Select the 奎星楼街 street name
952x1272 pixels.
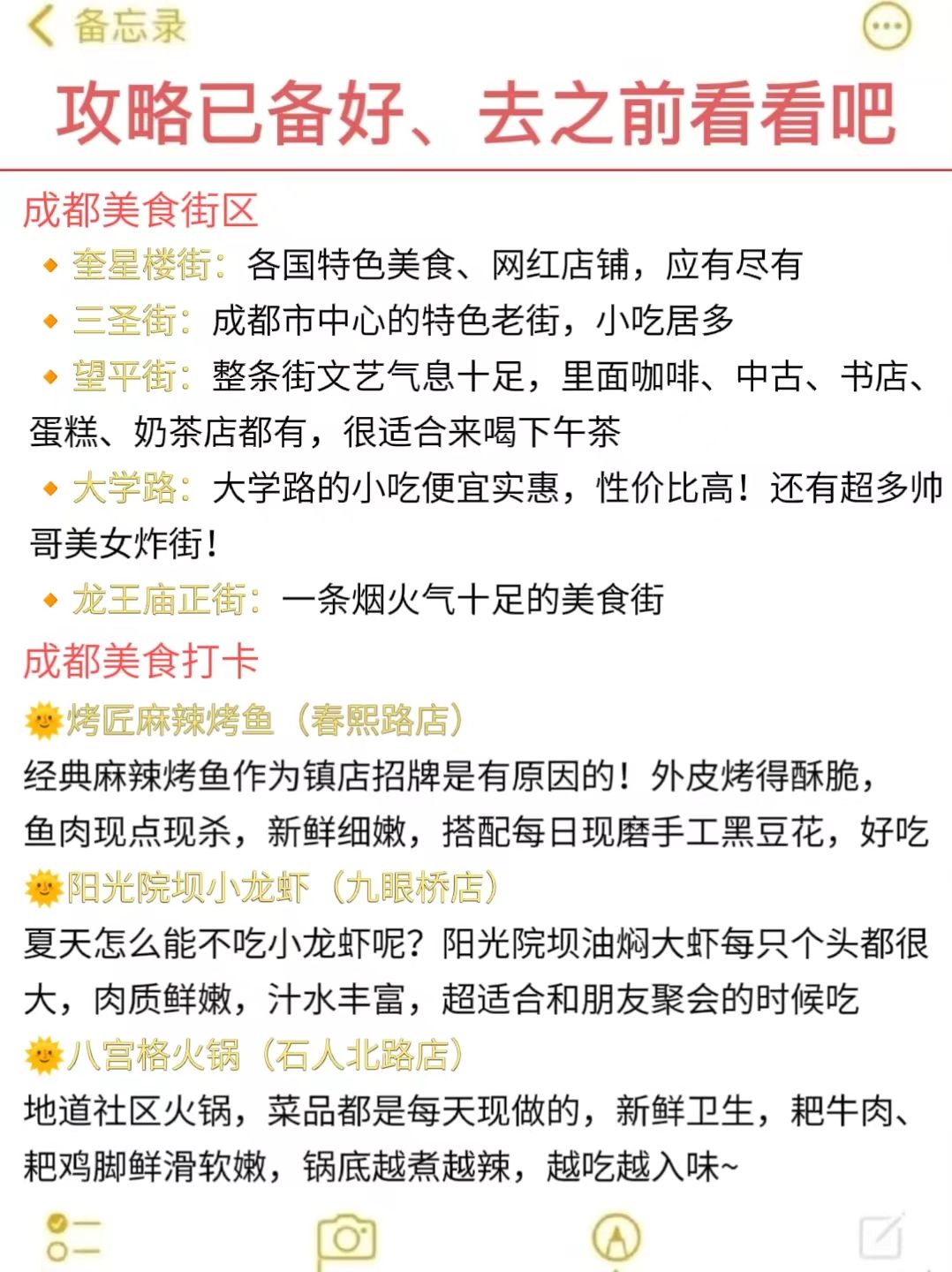click(x=141, y=265)
